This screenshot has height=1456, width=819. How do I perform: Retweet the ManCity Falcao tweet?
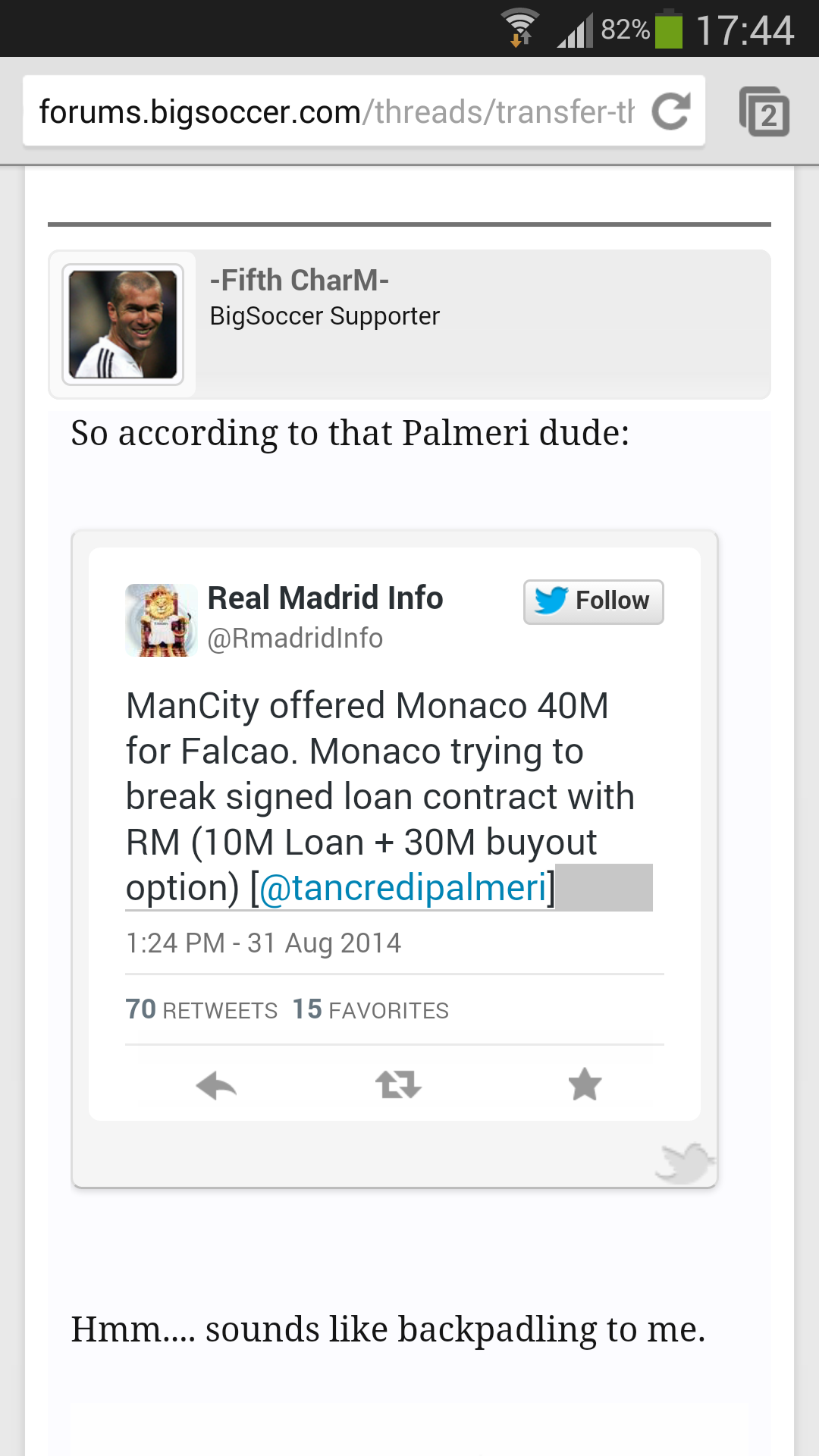[398, 1085]
